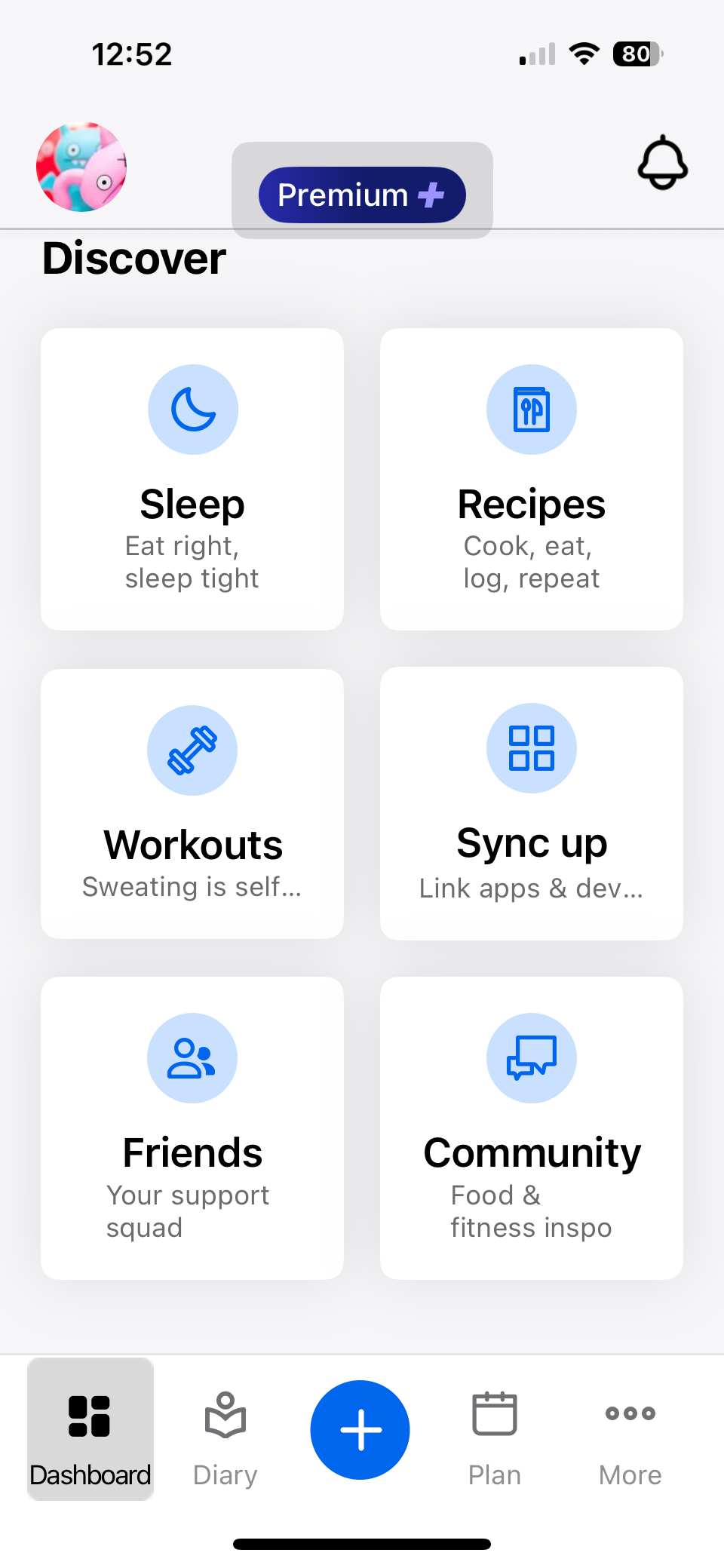View the Friends card

(x=192, y=1128)
